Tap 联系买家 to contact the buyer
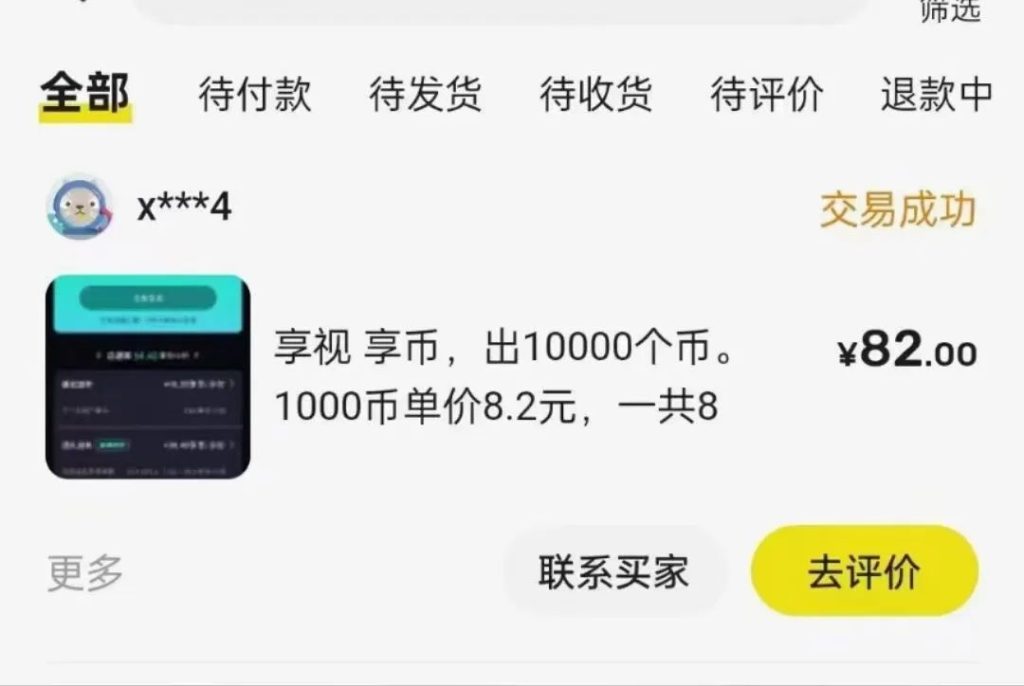This screenshot has width=1024, height=686. tap(614, 572)
